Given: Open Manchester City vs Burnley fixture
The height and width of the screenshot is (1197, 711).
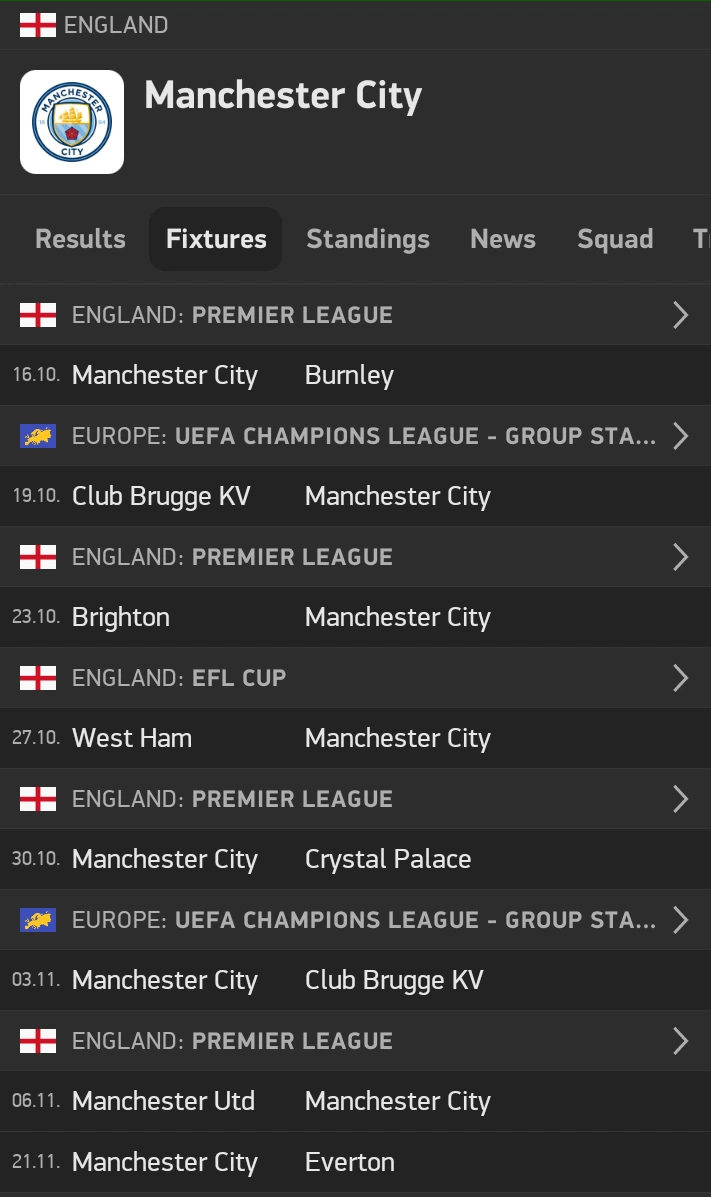Looking at the screenshot, I should coord(355,375).
